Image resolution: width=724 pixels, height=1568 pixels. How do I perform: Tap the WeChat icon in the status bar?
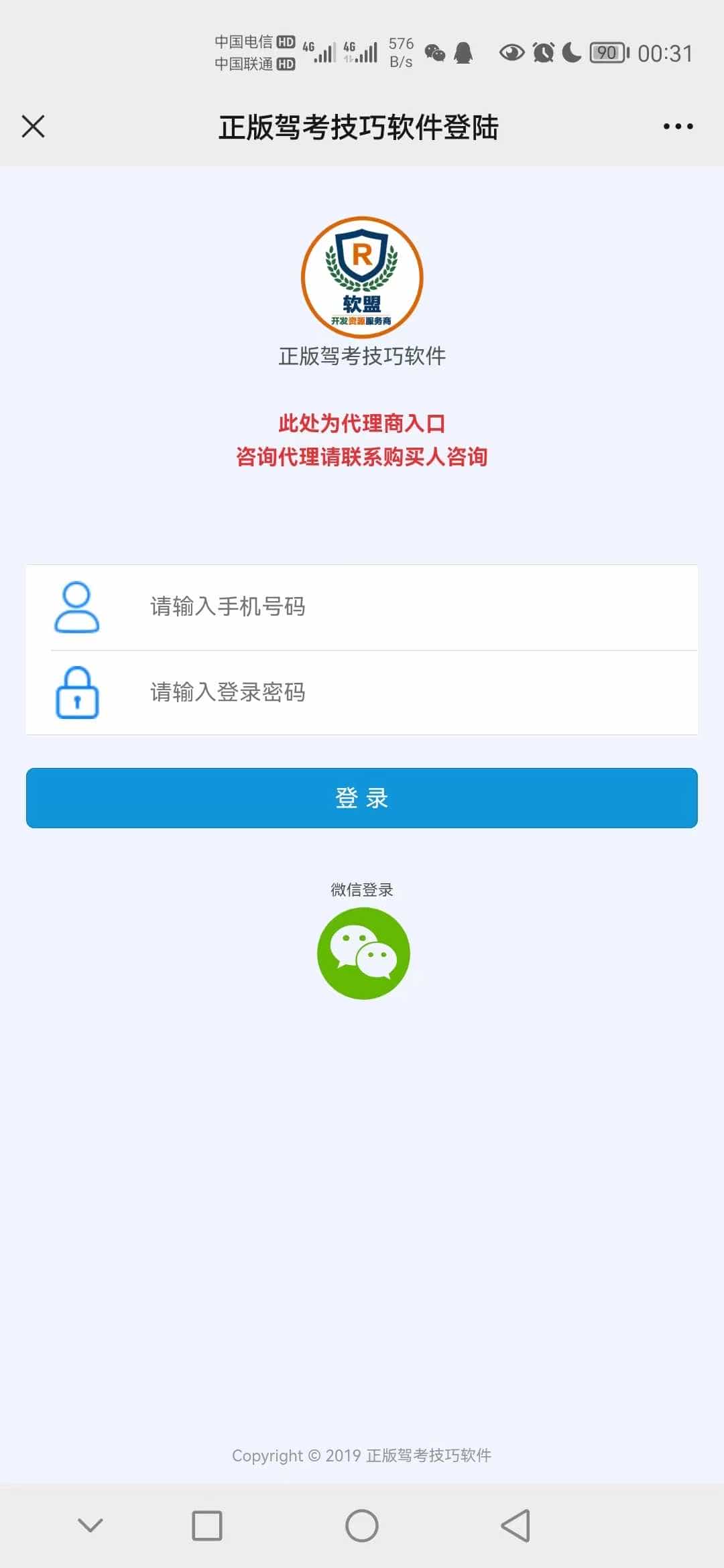434,52
